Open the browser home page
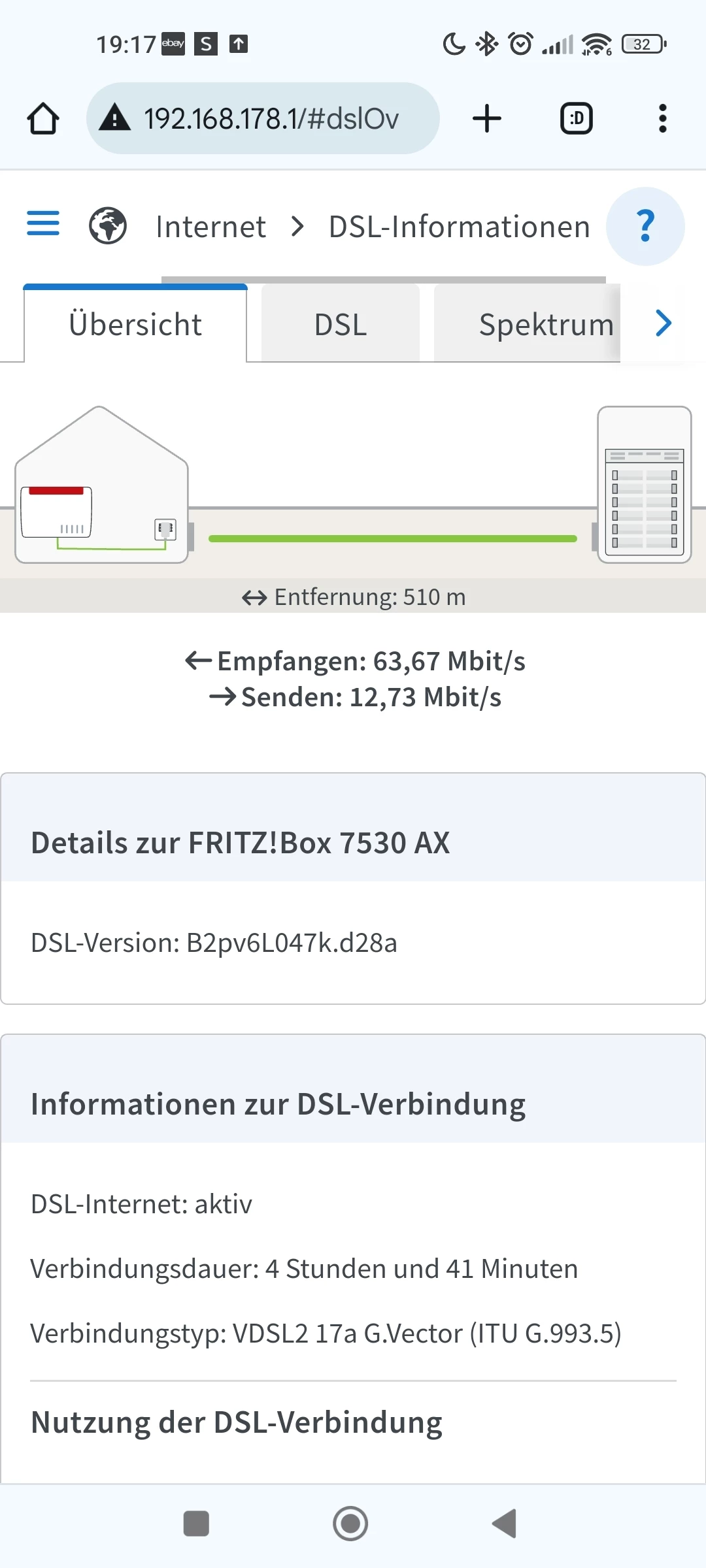The width and height of the screenshot is (706, 1568). point(43,119)
